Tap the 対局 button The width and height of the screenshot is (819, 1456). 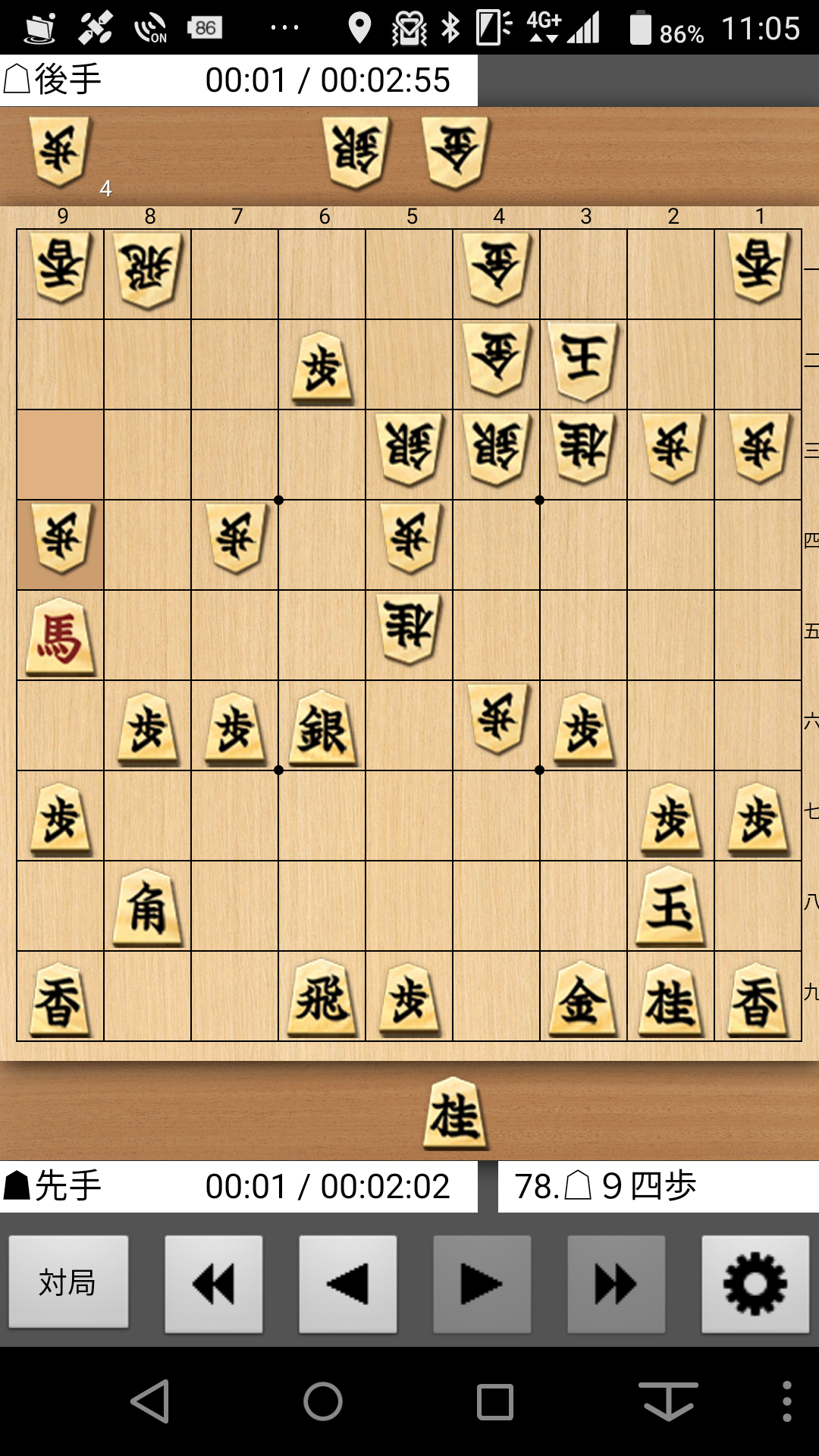68,1282
